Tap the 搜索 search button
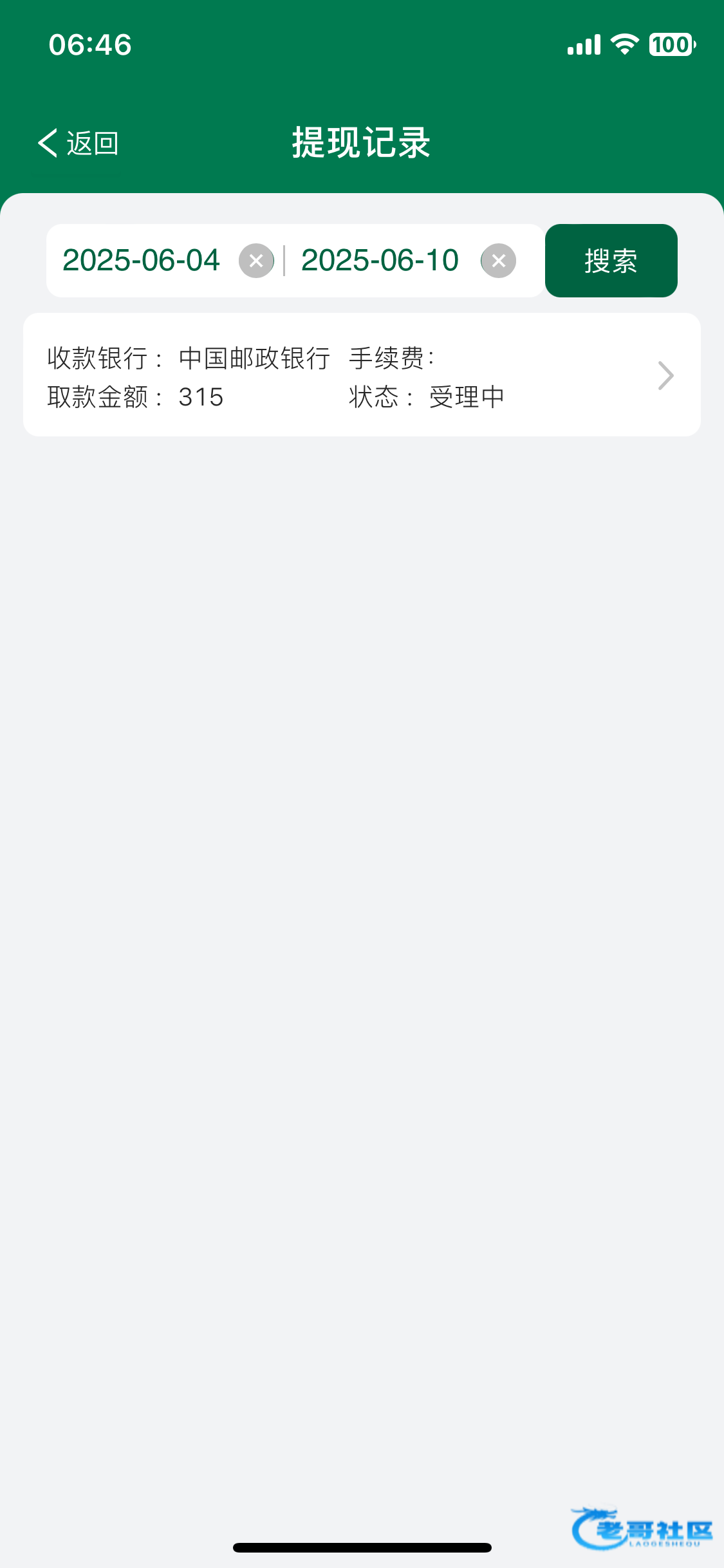This screenshot has height=1568, width=724. [611, 261]
